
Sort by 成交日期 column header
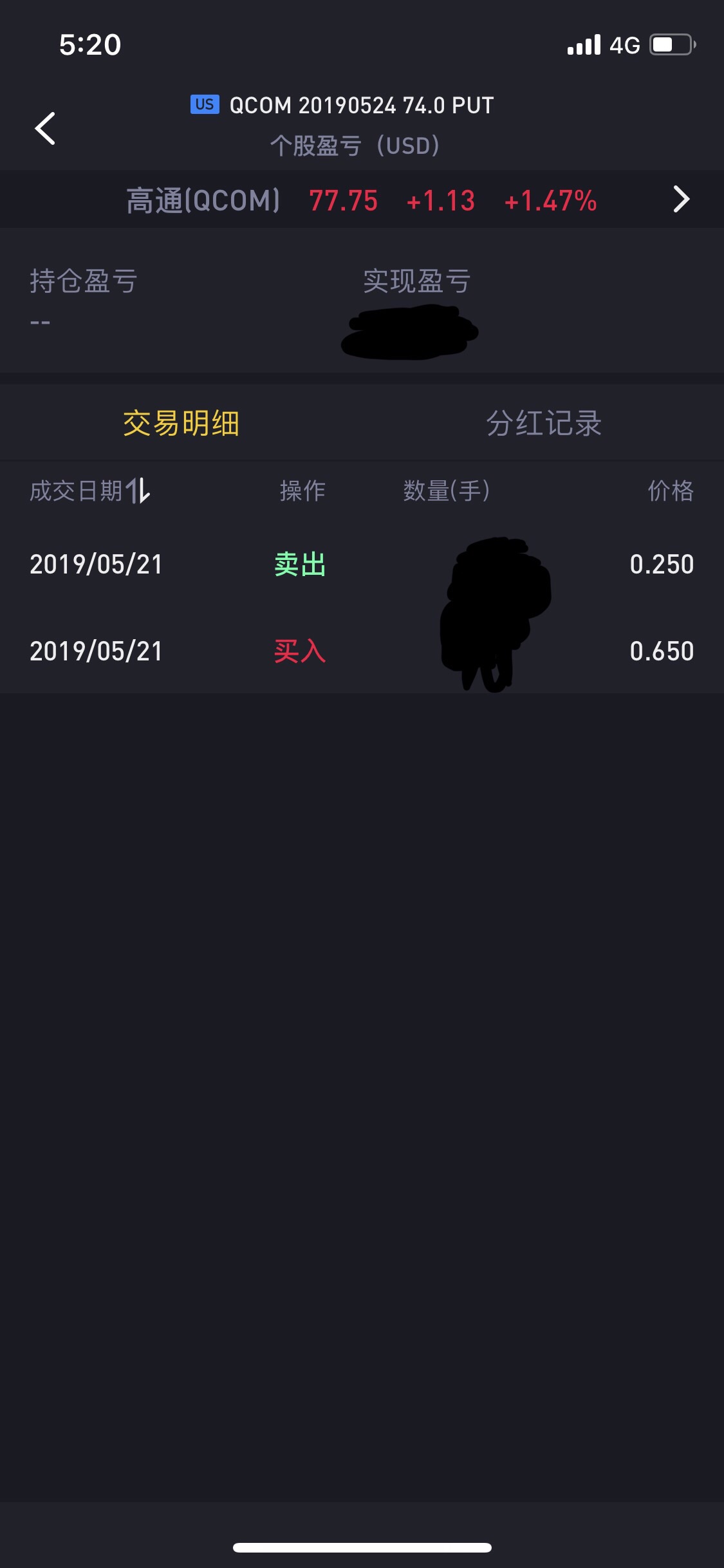point(90,490)
